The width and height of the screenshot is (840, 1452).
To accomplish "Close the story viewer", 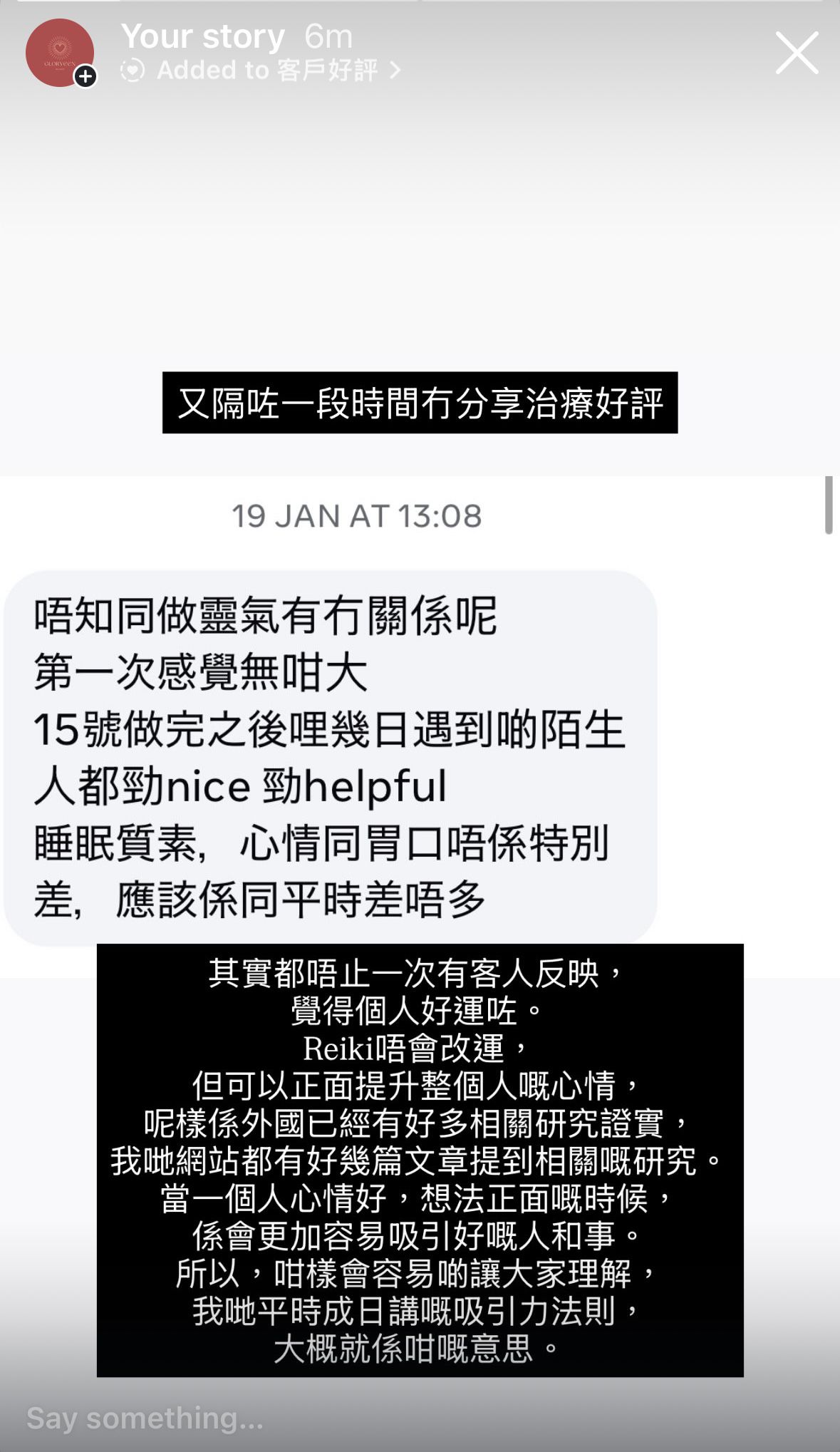I will point(797,53).
